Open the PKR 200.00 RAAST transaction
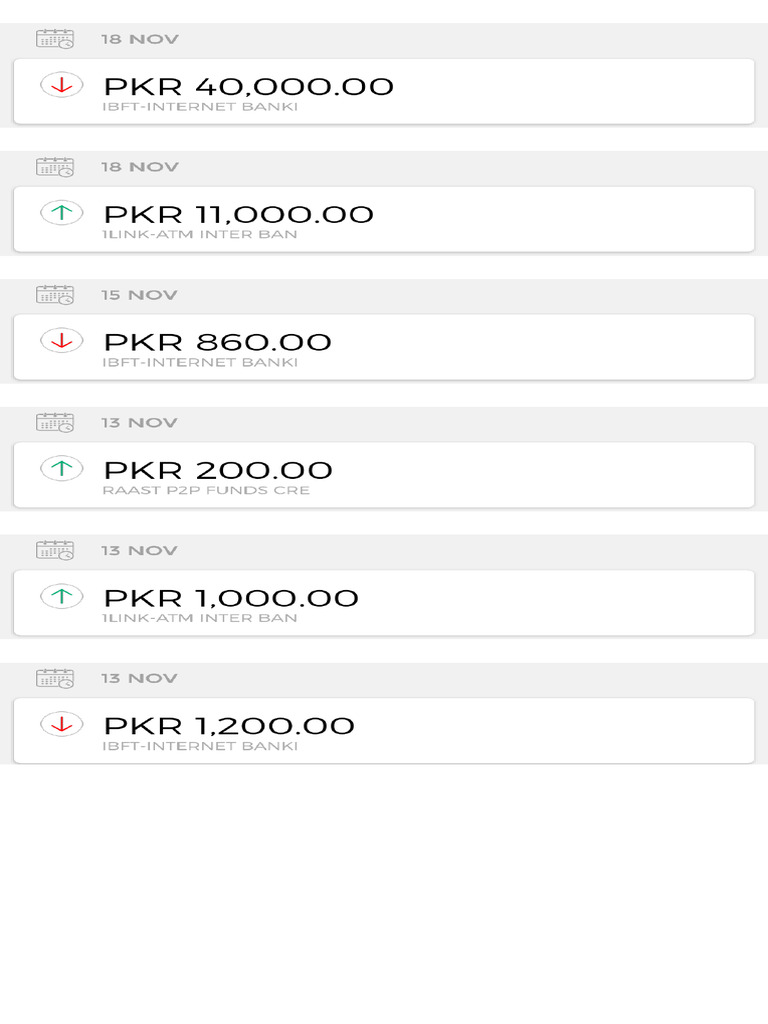This screenshot has width=768, height=1024. [383, 476]
